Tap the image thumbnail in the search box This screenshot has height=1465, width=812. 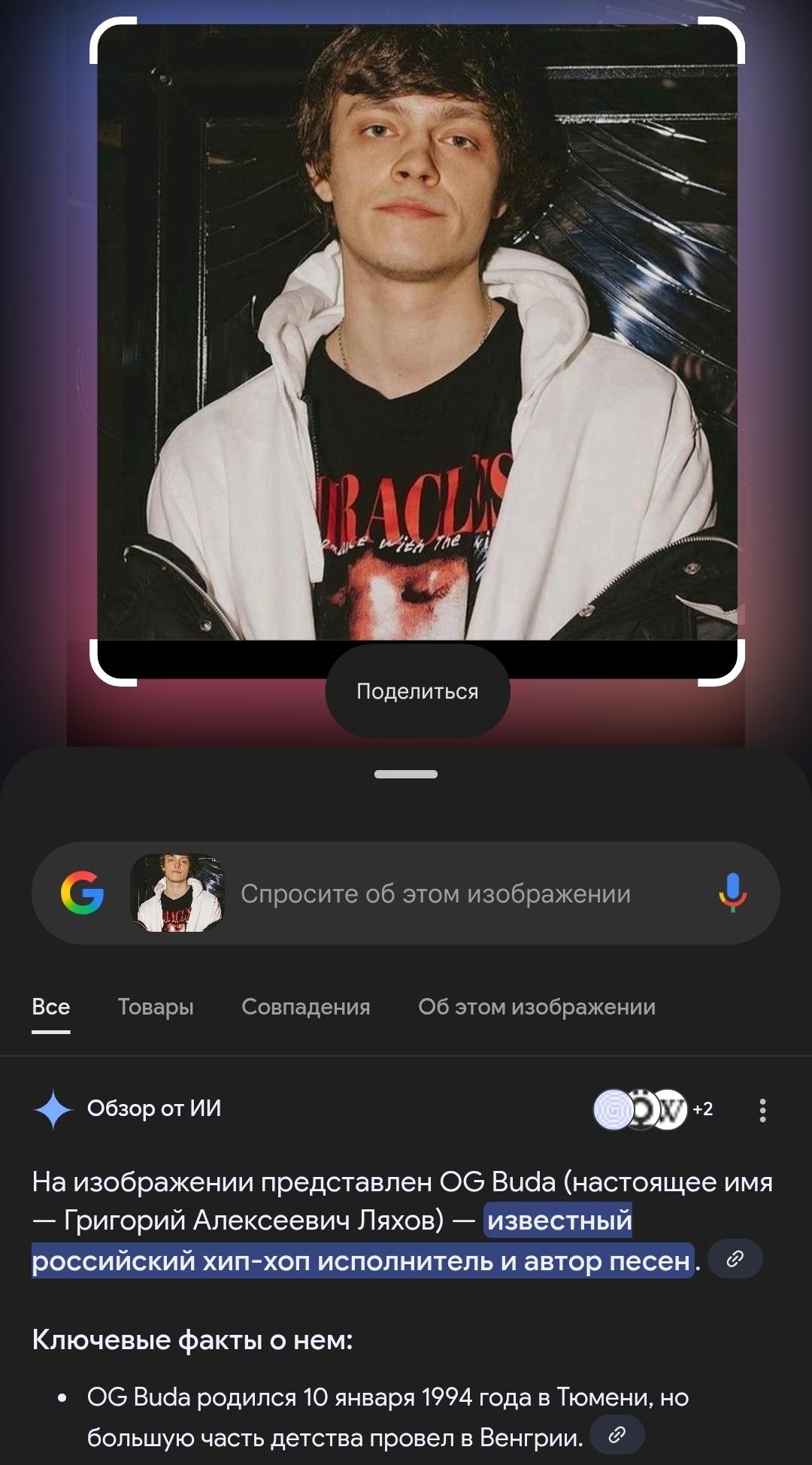coord(177,893)
